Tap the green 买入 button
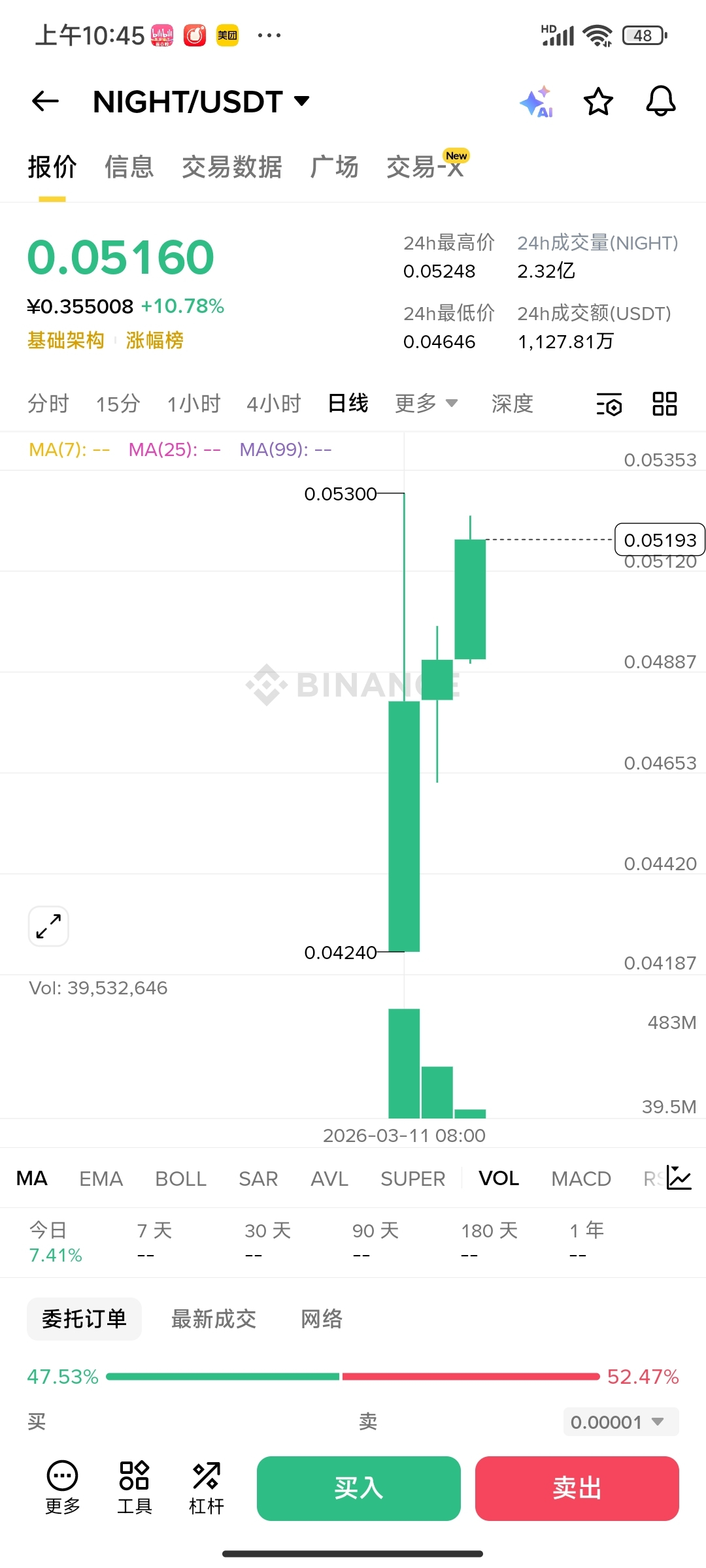Image resolution: width=706 pixels, height=1568 pixels. pyautogui.click(x=359, y=1488)
